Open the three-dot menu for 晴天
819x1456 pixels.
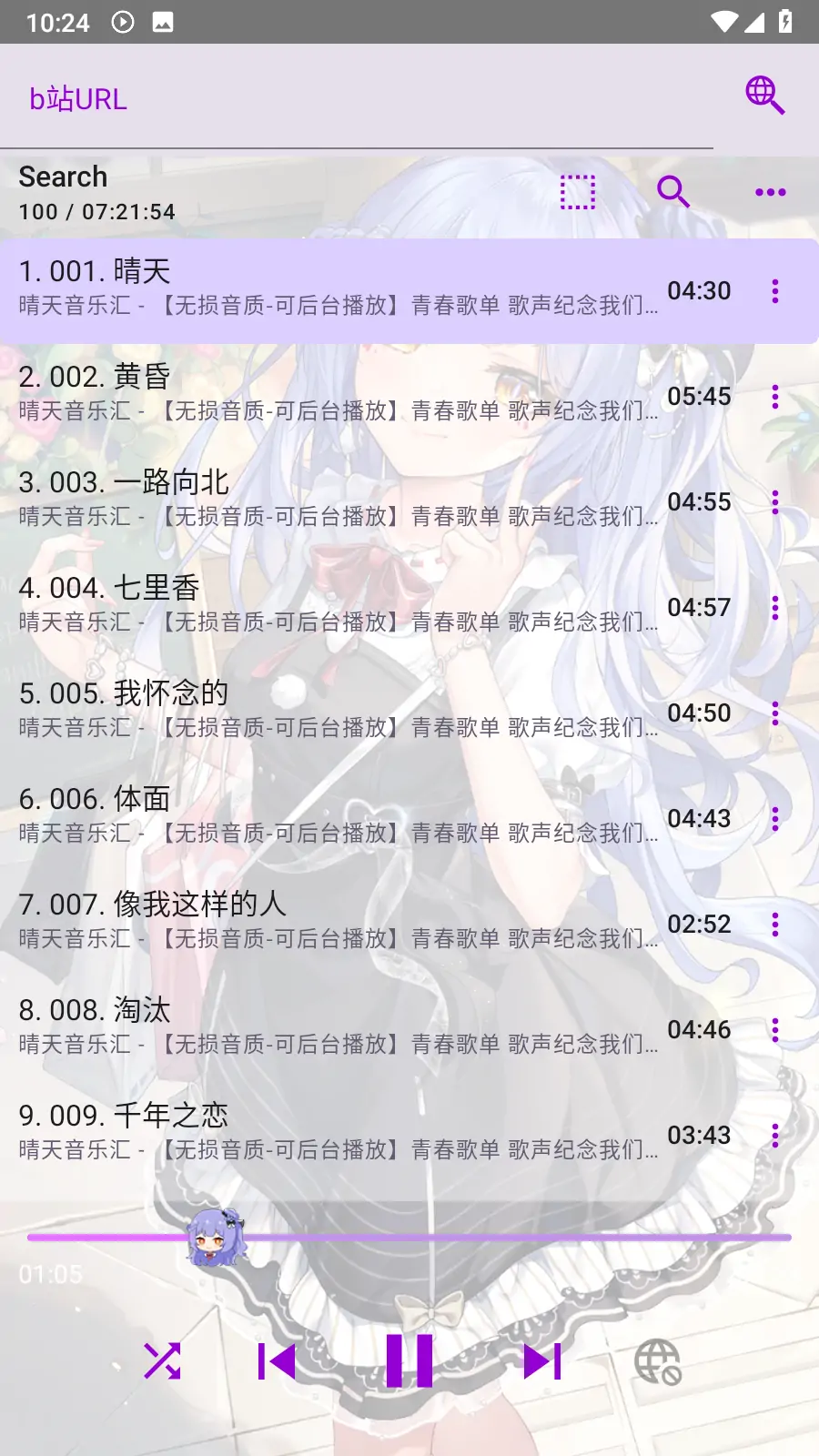pyautogui.click(x=775, y=291)
